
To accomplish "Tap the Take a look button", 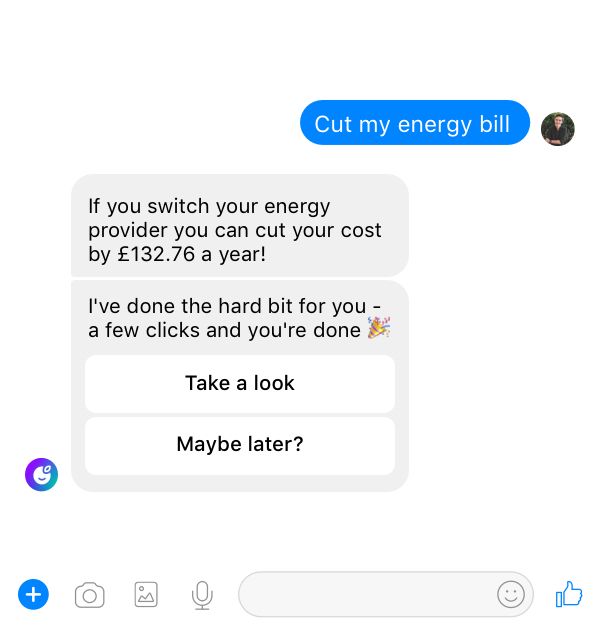I will (x=240, y=383).
